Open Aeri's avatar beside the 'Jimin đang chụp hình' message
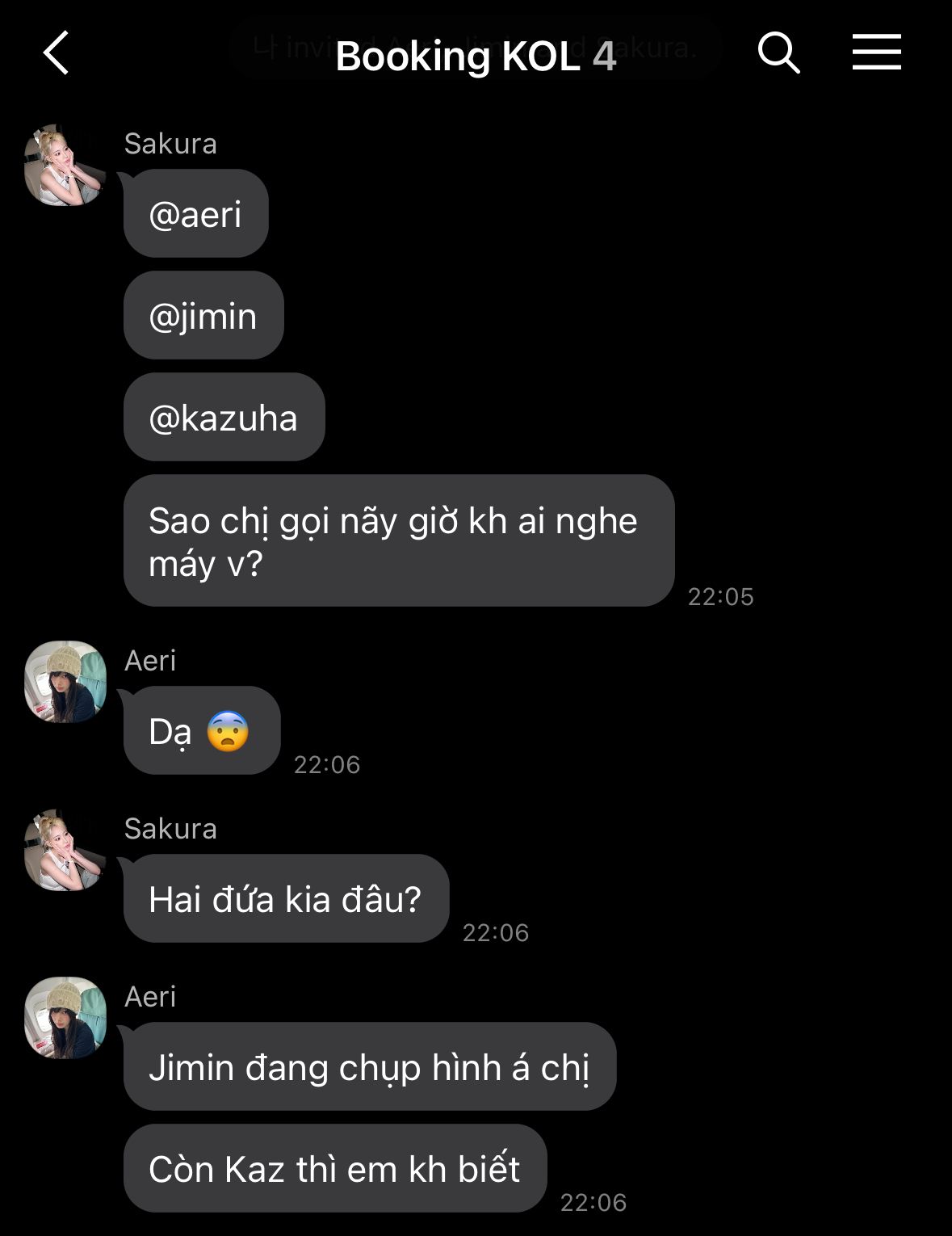952x1236 pixels. tap(65, 1018)
